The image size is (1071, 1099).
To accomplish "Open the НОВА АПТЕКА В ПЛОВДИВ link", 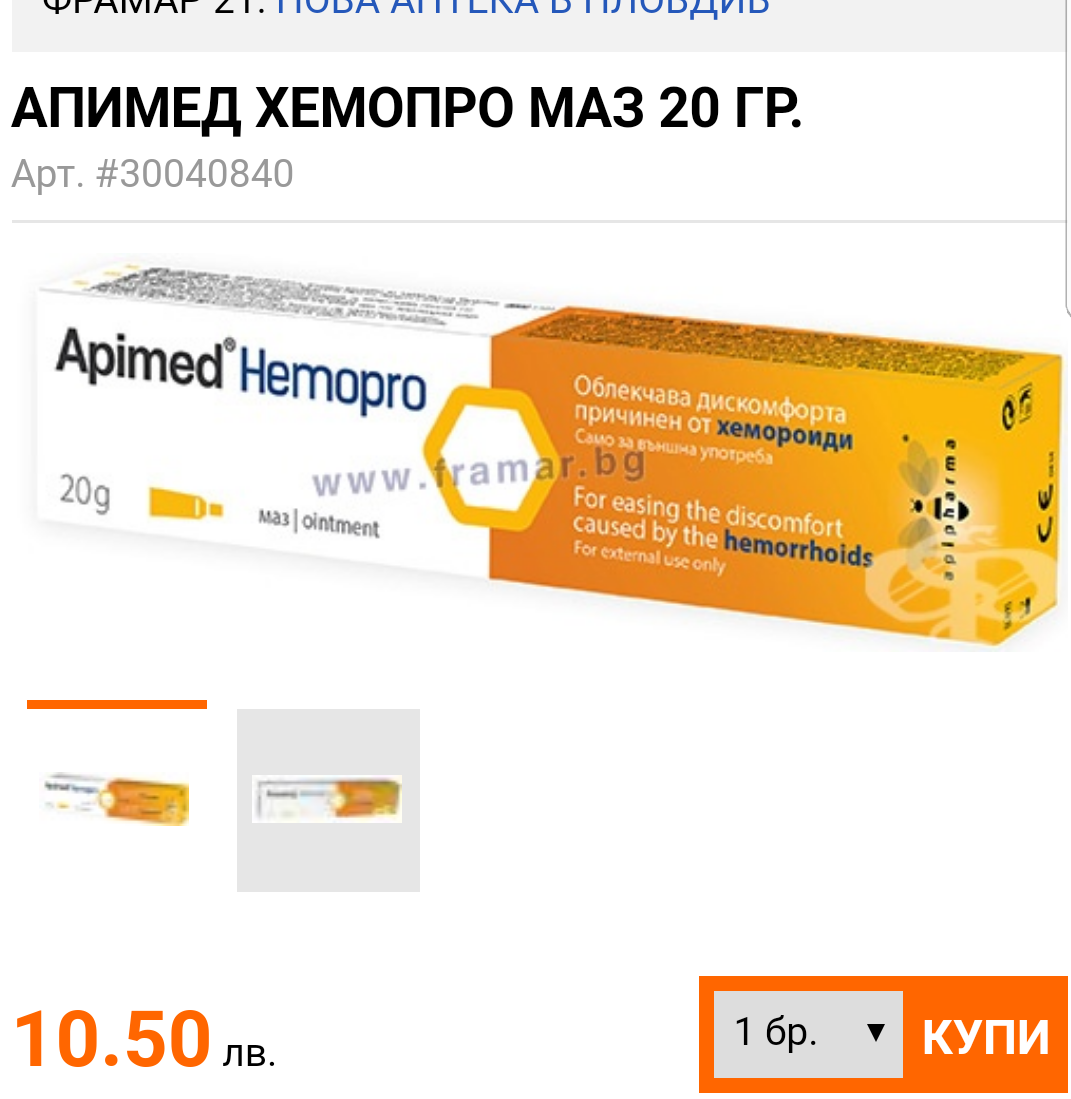I will coord(523,8).
